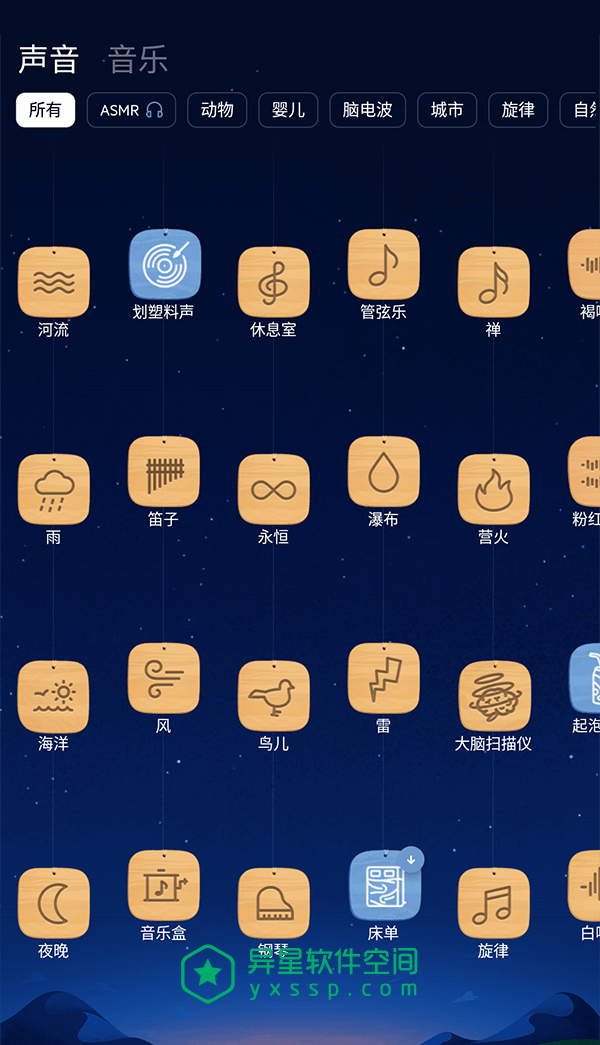Play the 河流 sound
600x1045 pixels.
(x=54, y=283)
